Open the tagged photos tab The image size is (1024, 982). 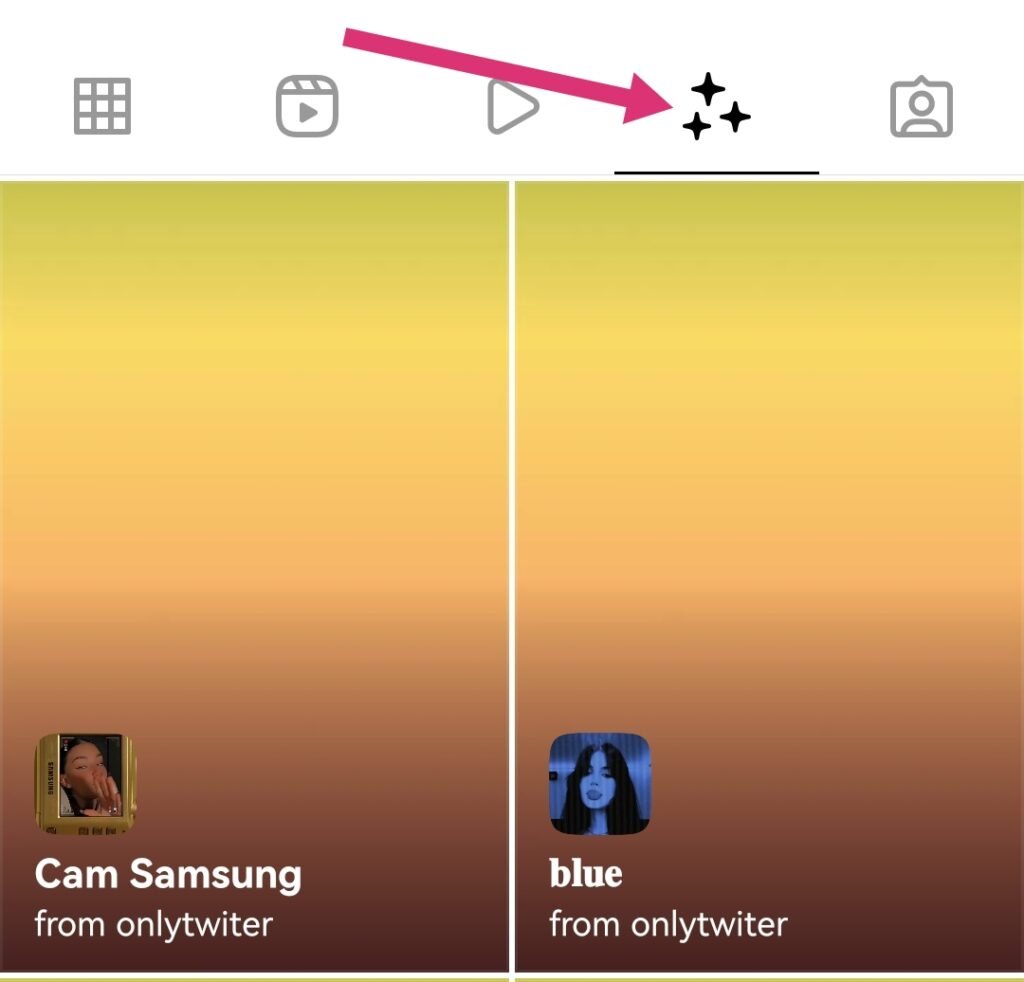coord(921,107)
